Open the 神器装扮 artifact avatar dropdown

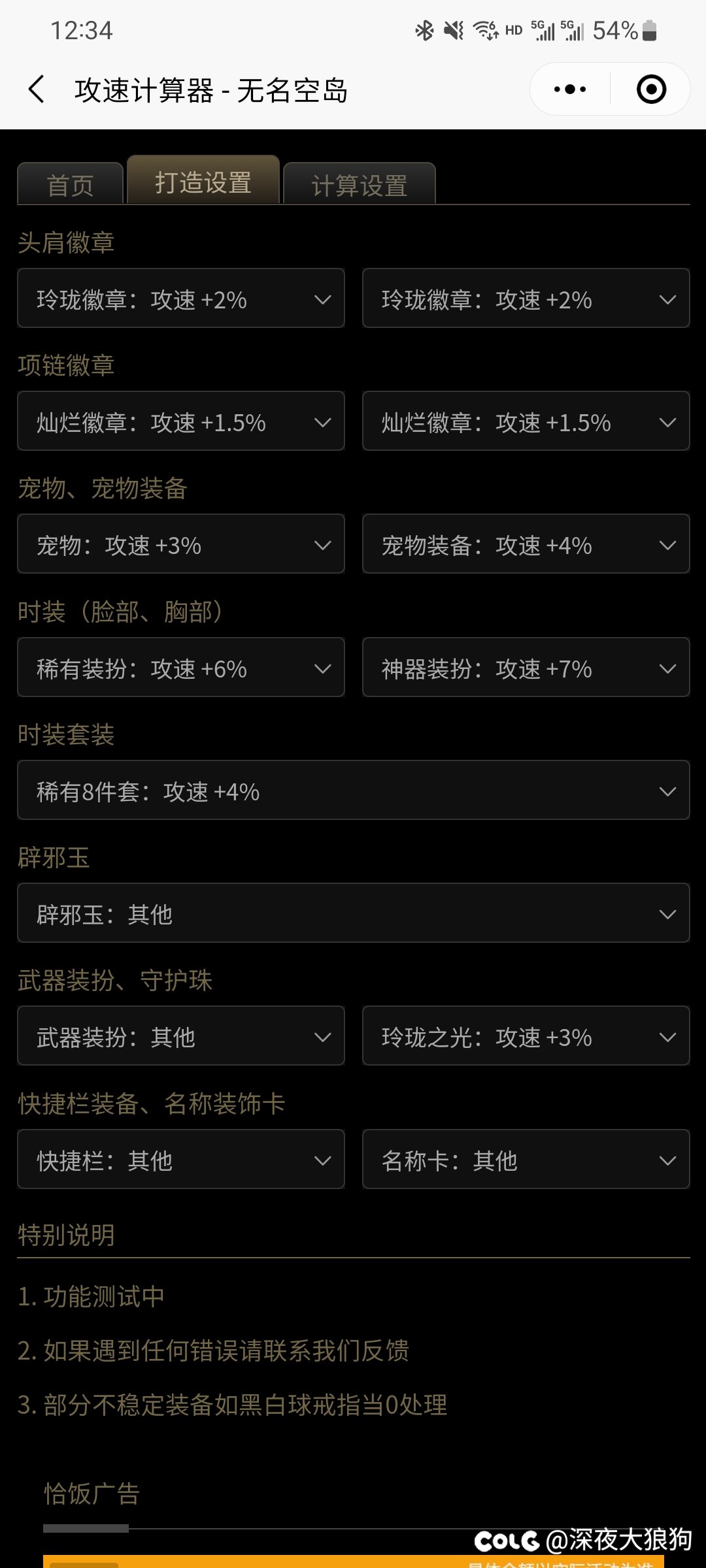(526, 668)
